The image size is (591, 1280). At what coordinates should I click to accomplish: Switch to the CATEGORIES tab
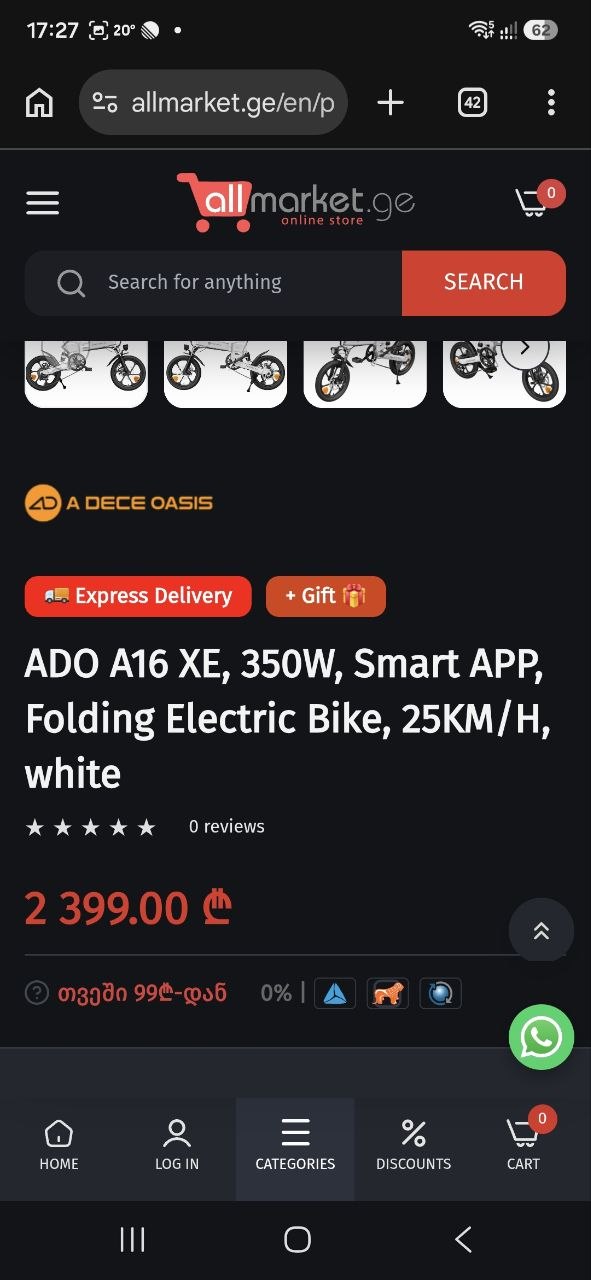(x=295, y=1148)
